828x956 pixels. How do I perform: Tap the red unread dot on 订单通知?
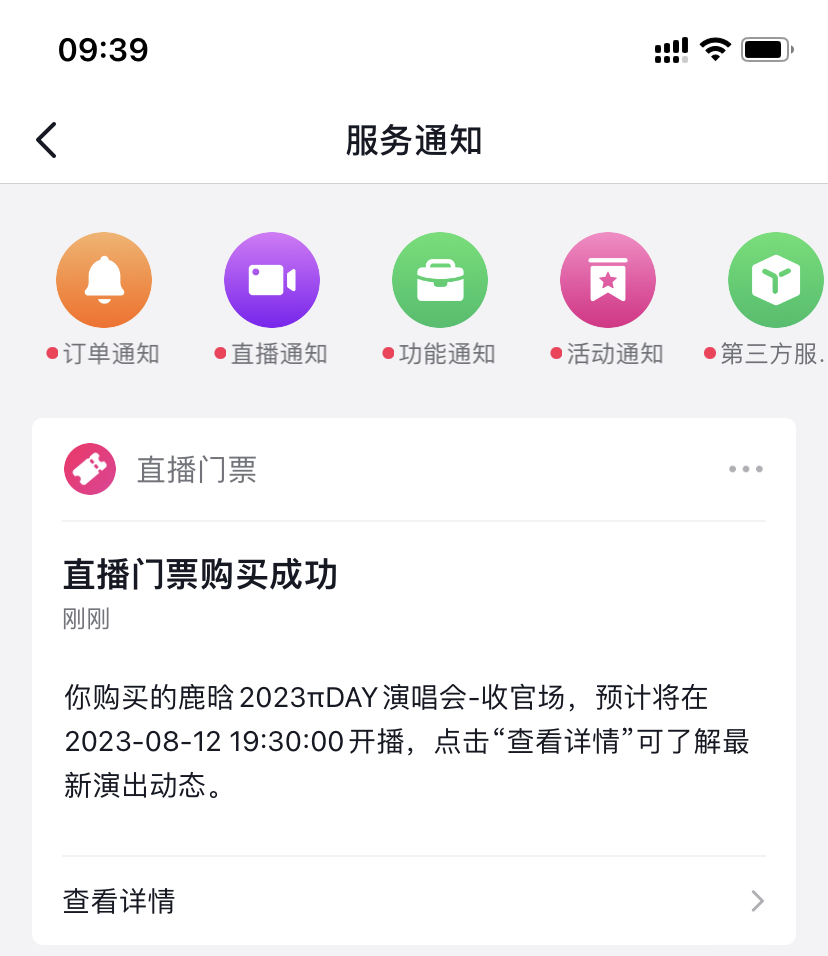pyautogui.click(x=53, y=352)
